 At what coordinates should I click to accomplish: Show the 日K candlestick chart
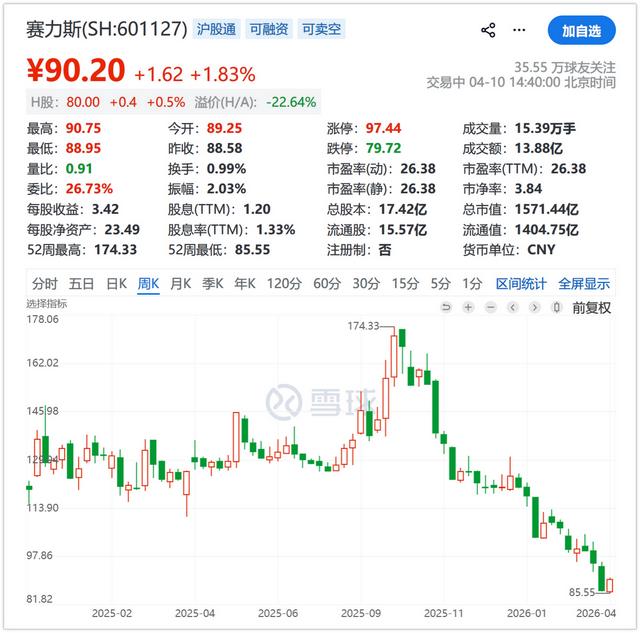[x=116, y=283]
